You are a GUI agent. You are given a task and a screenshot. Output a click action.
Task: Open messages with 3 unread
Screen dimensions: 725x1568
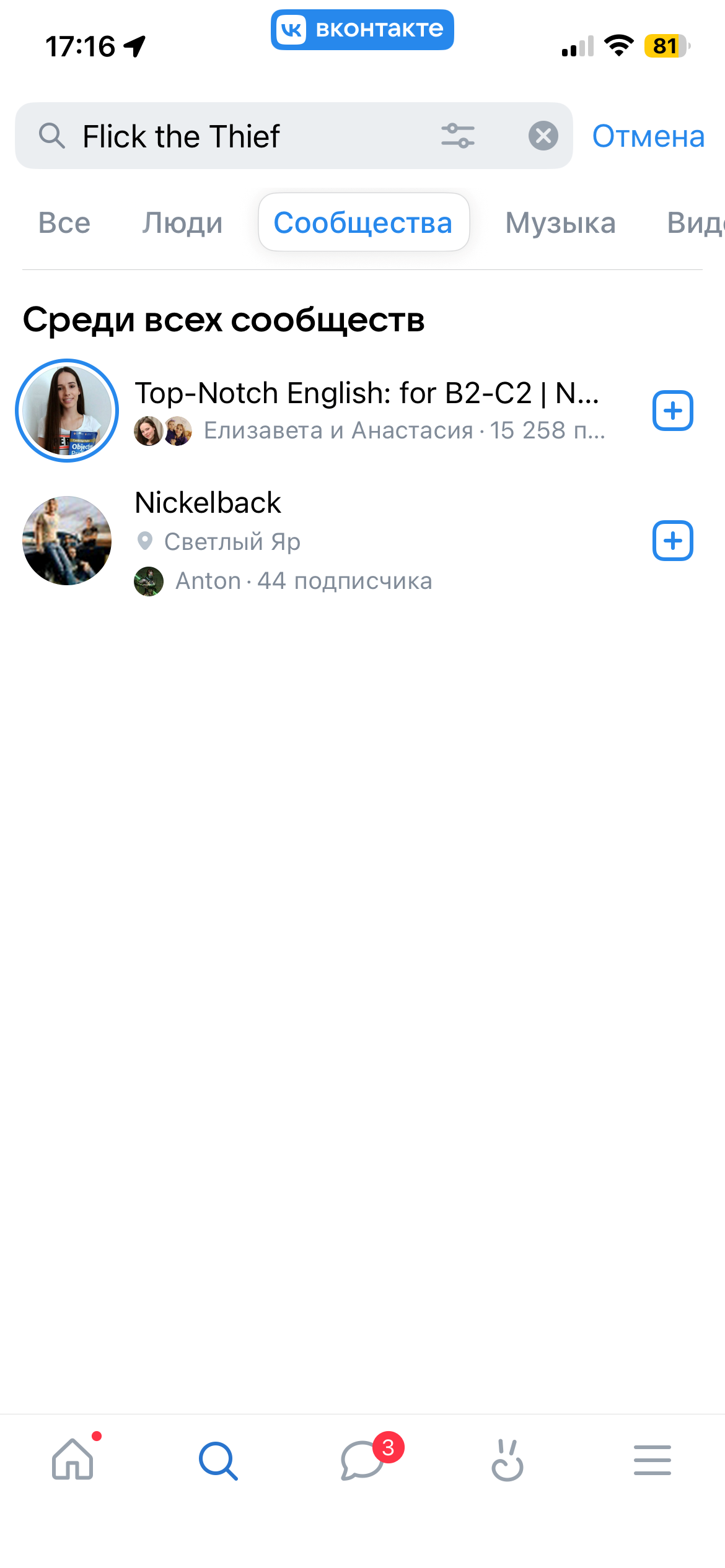(x=363, y=1460)
